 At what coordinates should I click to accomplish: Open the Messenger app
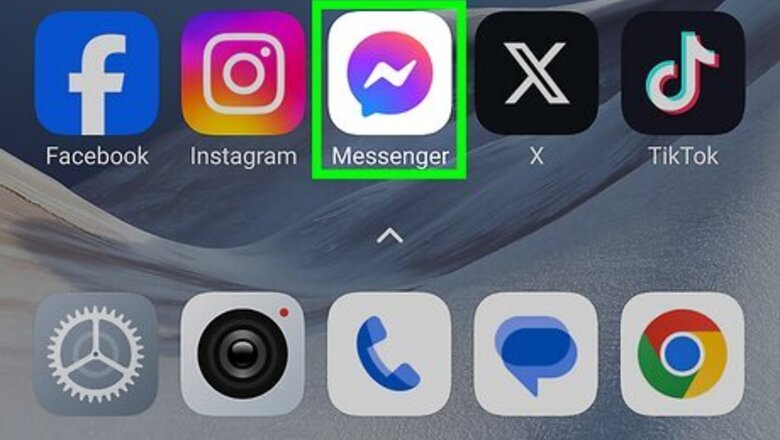coord(390,75)
